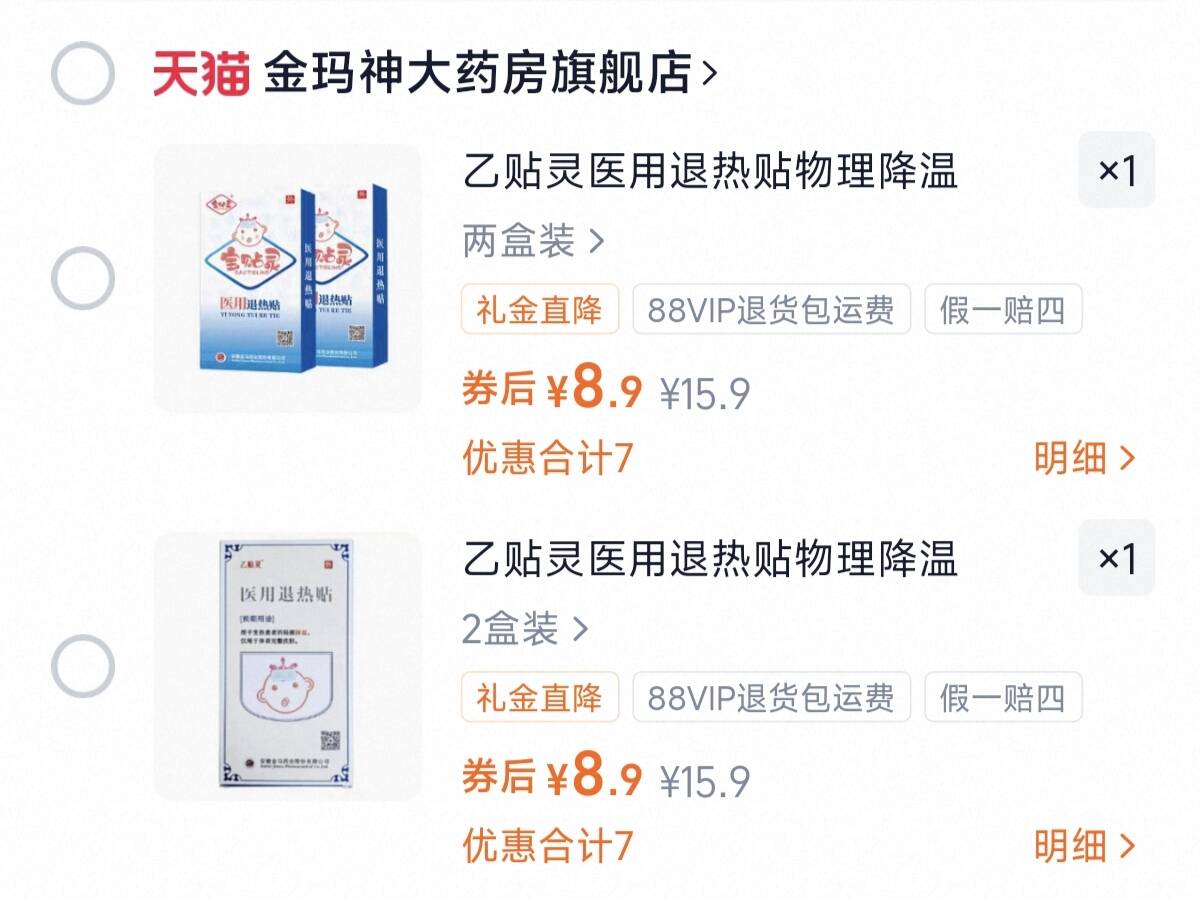
Task: Select the 两盒装 item checkbox
Action: (83, 277)
